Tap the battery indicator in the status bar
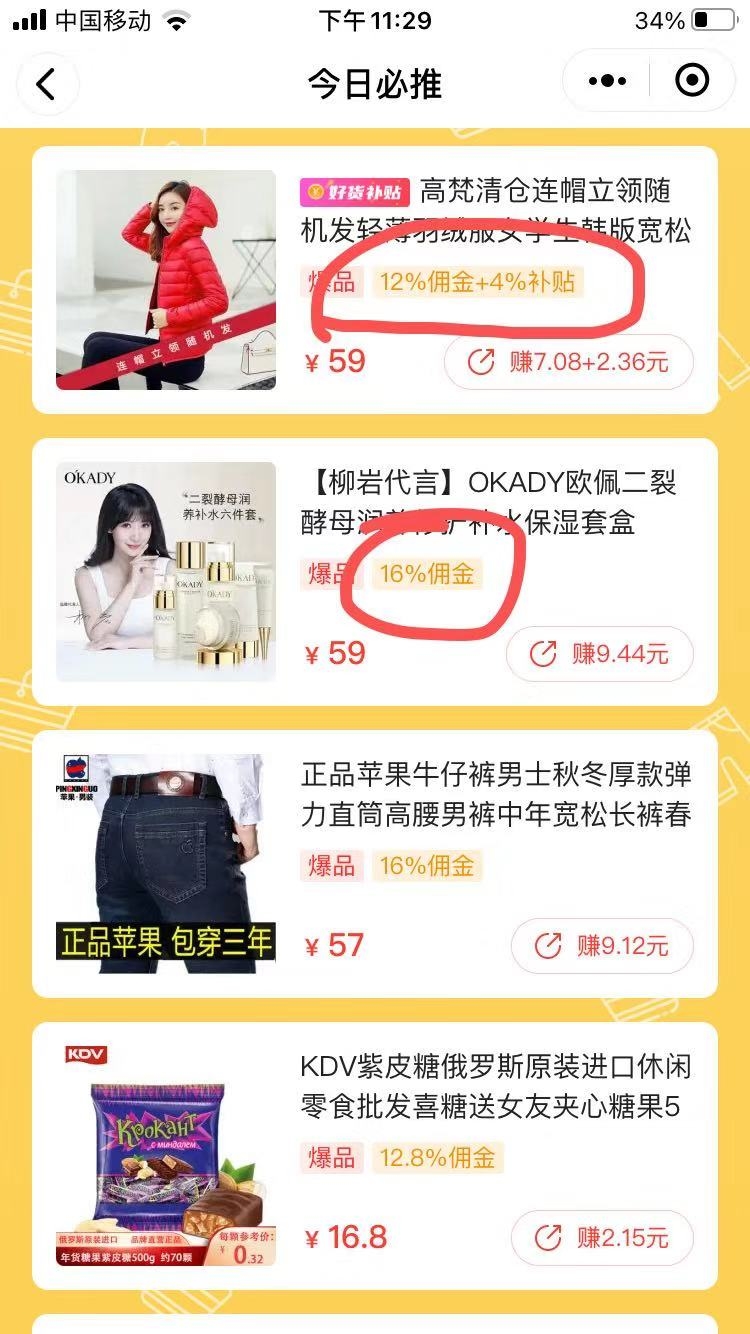750x1334 pixels. coord(712,17)
